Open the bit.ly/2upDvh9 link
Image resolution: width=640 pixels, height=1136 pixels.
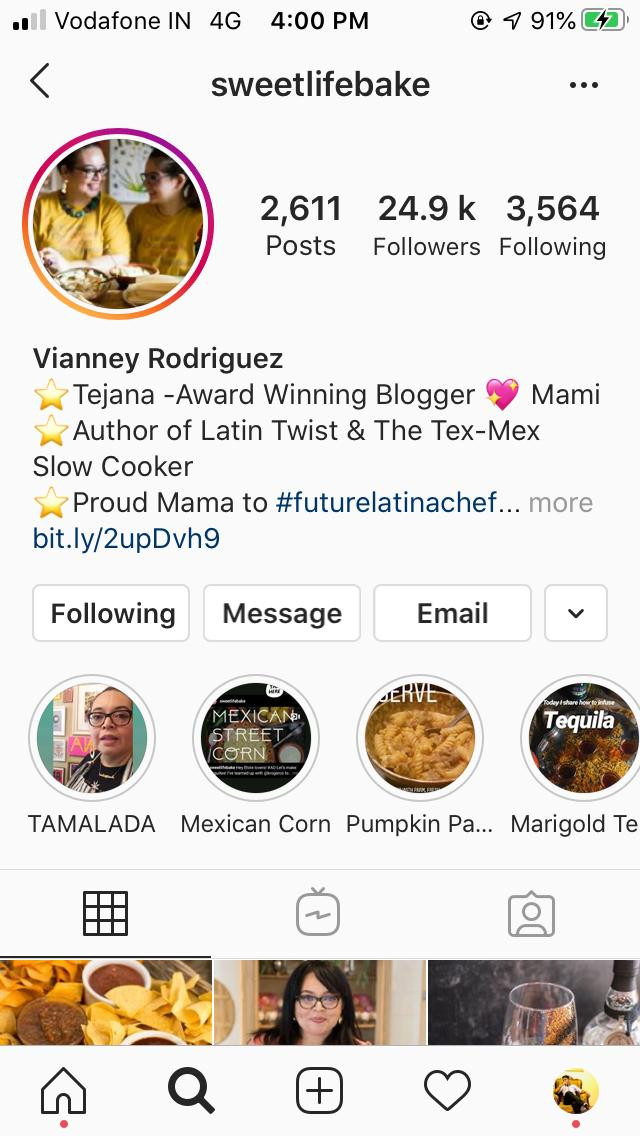pos(126,538)
